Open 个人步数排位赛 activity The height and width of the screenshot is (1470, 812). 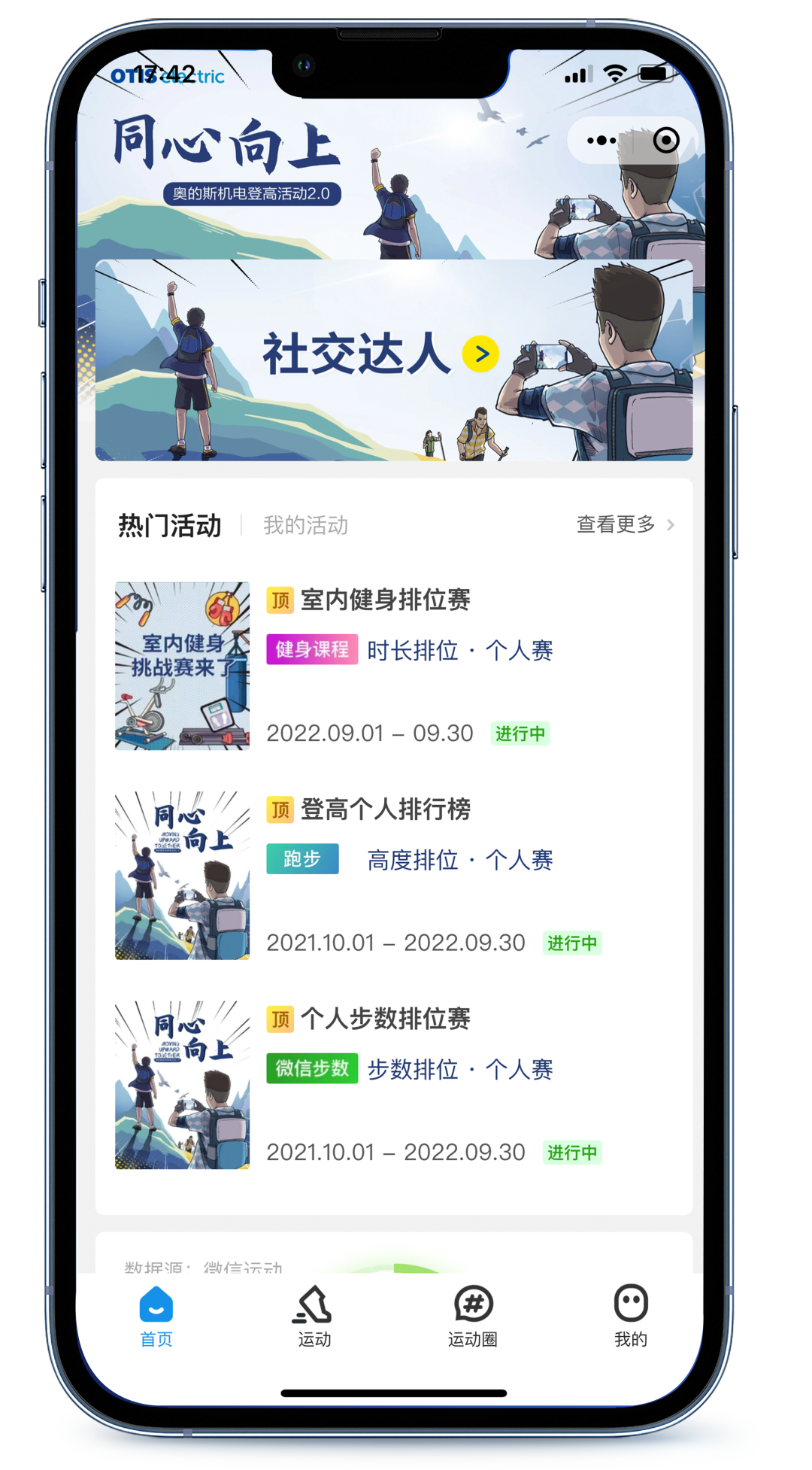pyautogui.click(x=385, y=1019)
